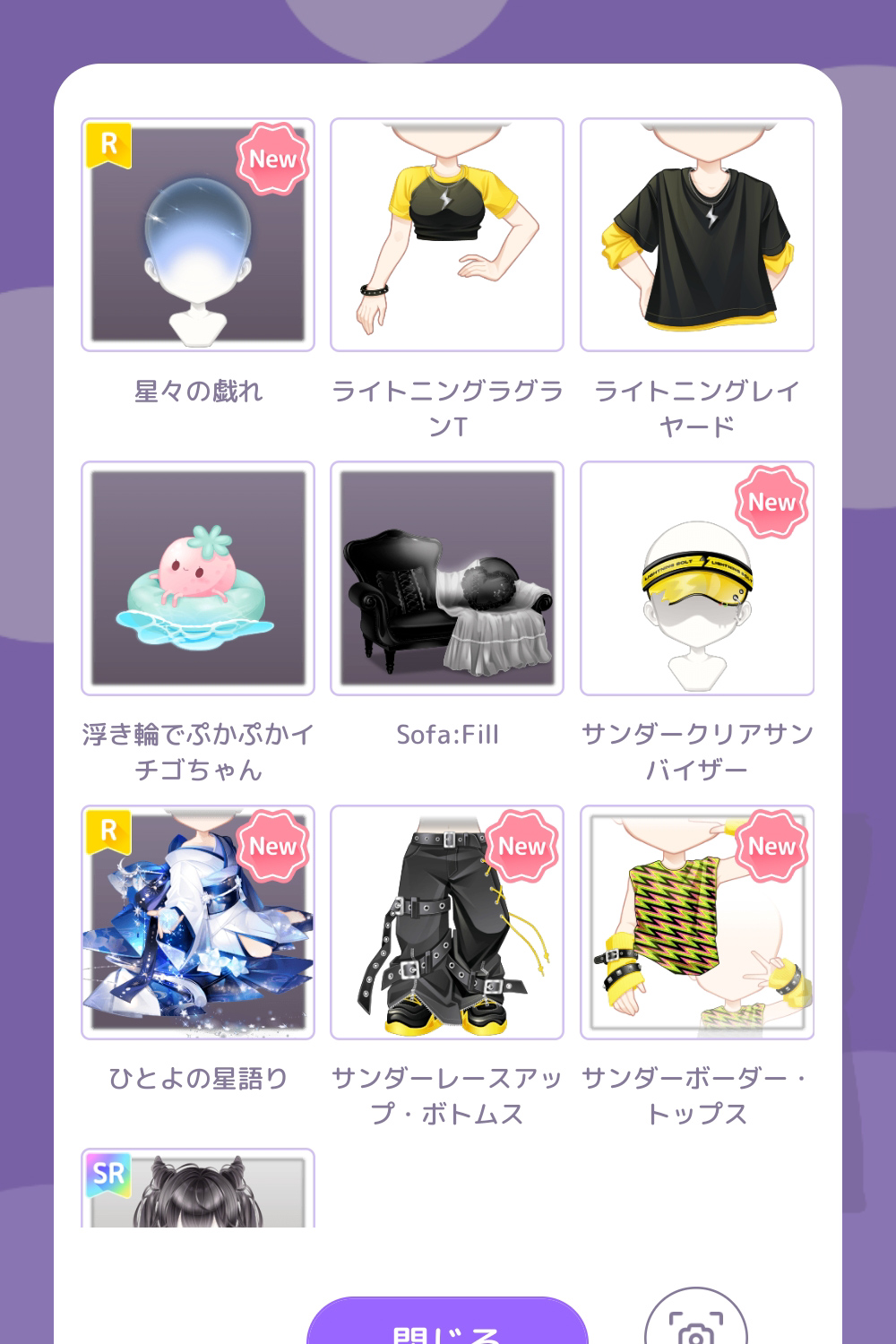View the ライトニングレイヤード item

(x=697, y=235)
